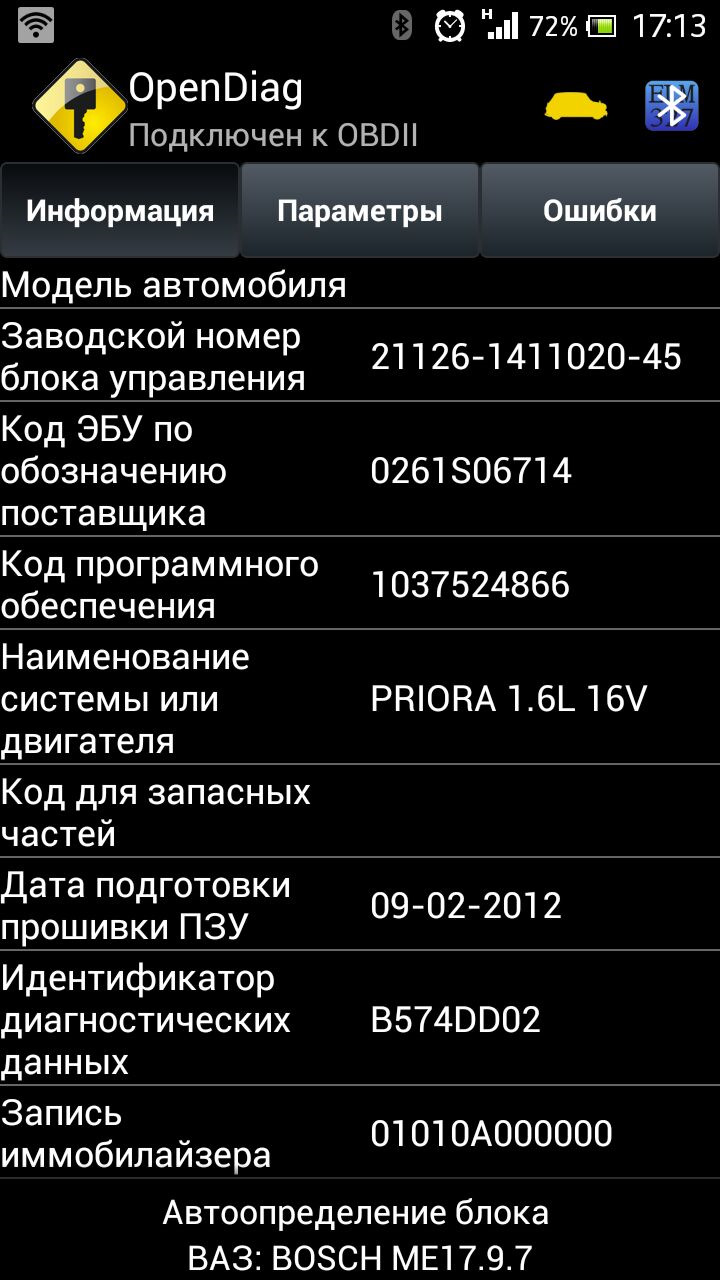Tap the yellow car icon
This screenshot has height=1280, width=720.
click(x=576, y=105)
